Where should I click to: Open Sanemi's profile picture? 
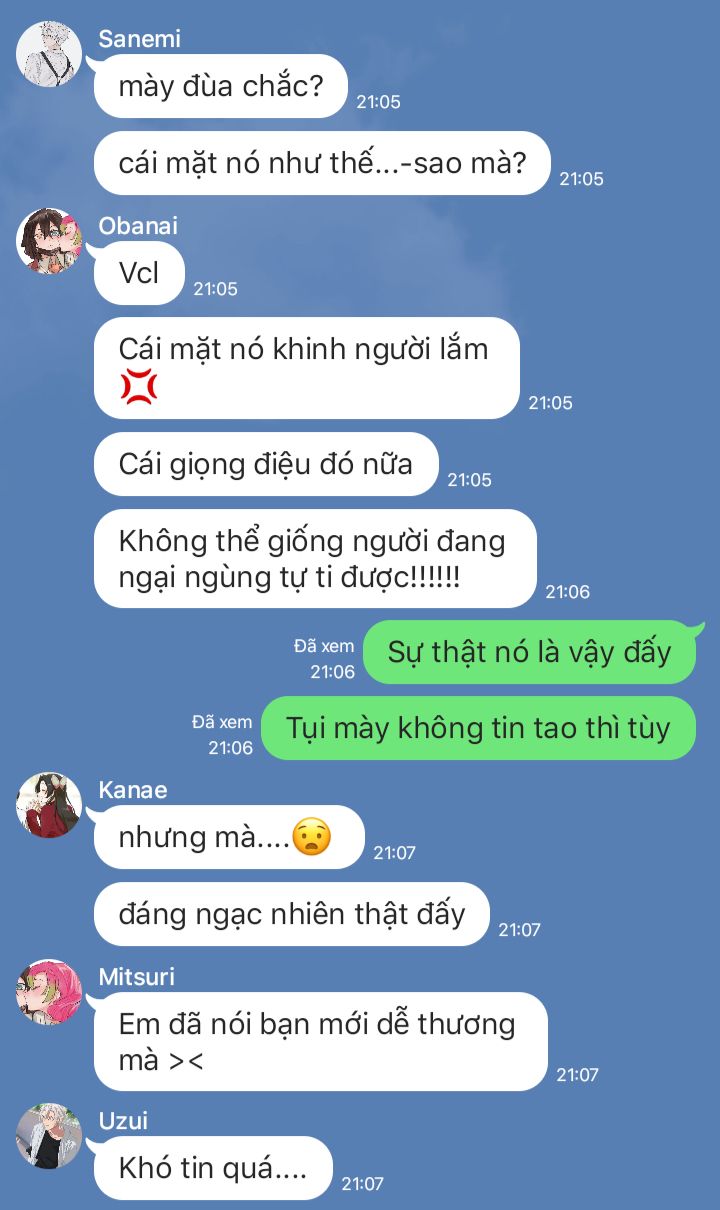(50, 55)
